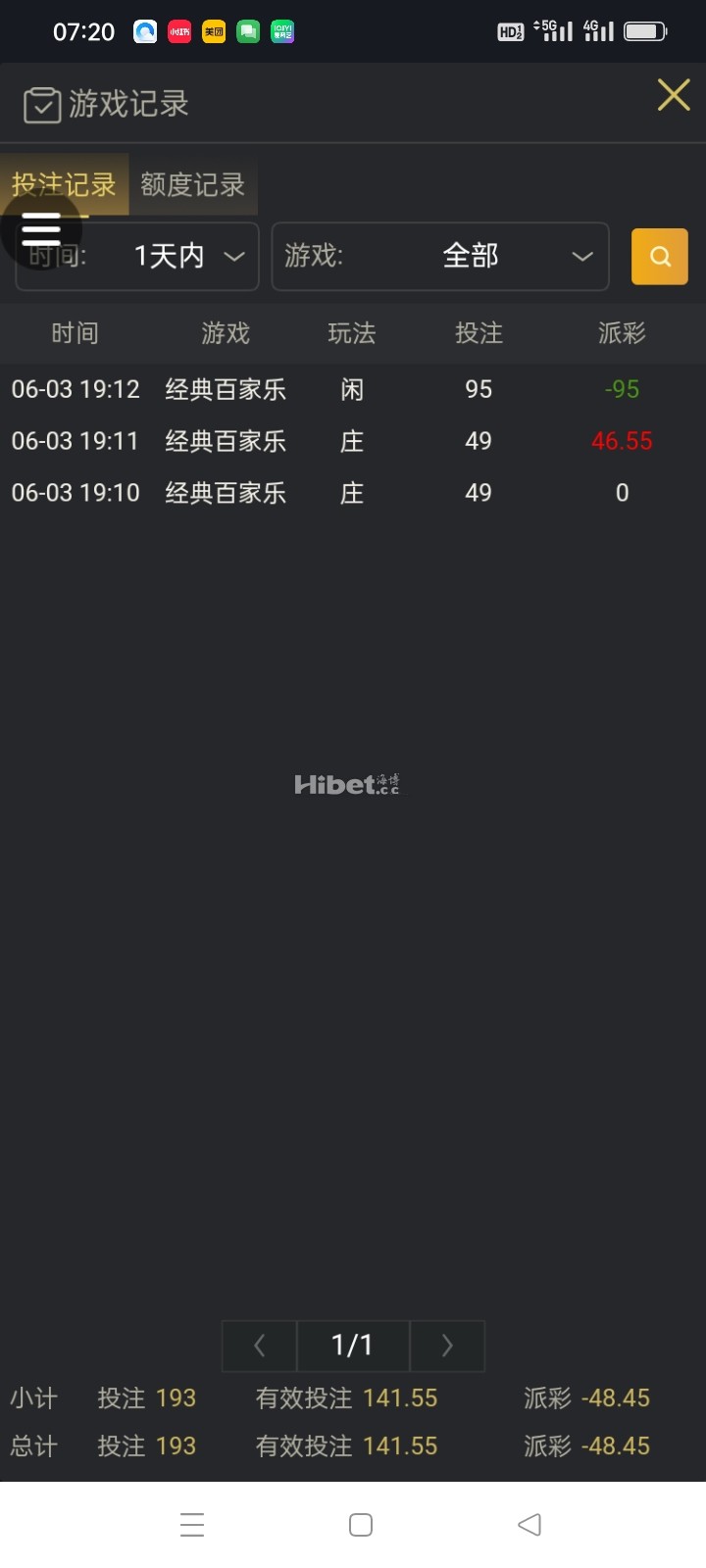This screenshot has height=1568, width=706.
Task: Go to next page with right arrow
Action: 447,1346
